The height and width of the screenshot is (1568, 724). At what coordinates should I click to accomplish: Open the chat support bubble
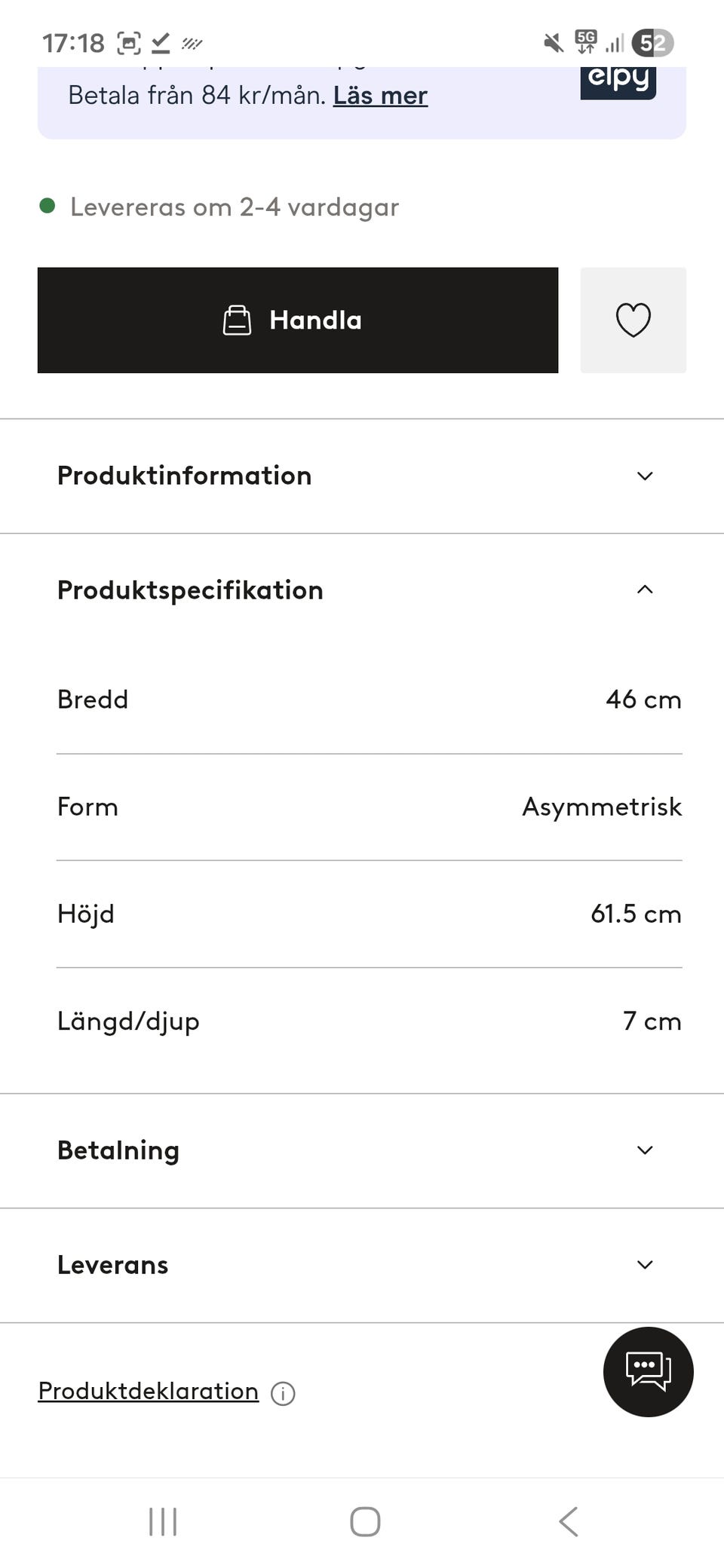point(648,1371)
